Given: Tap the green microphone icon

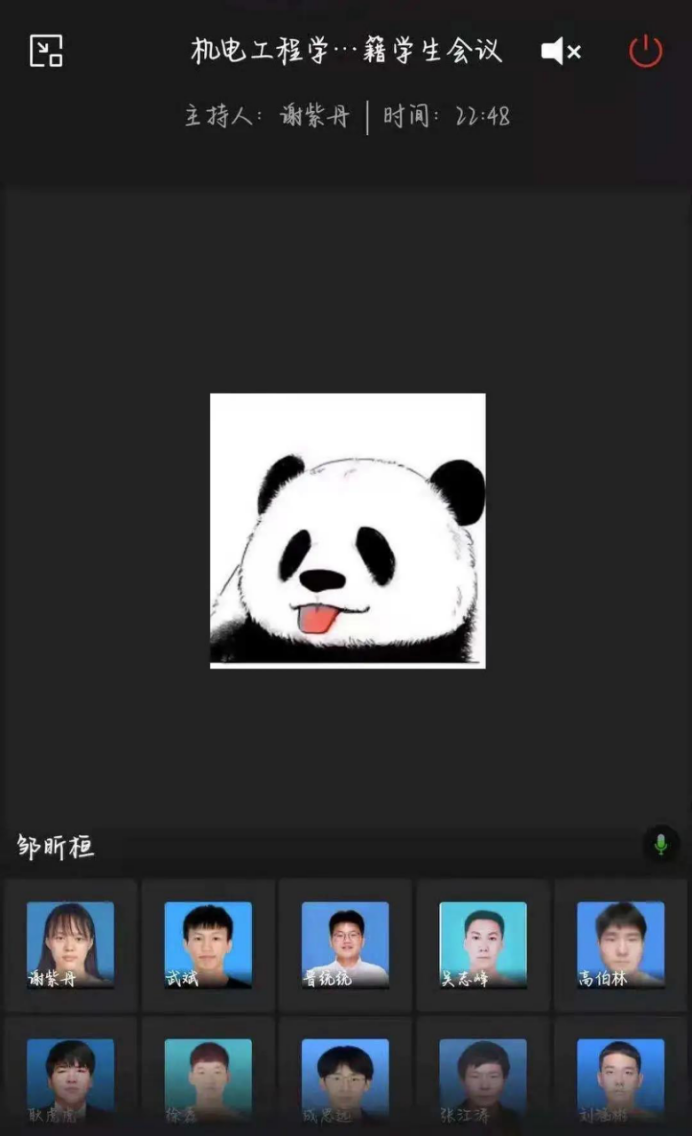Looking at the screenshot, I should pyautogui.click(x=660, y=845).
